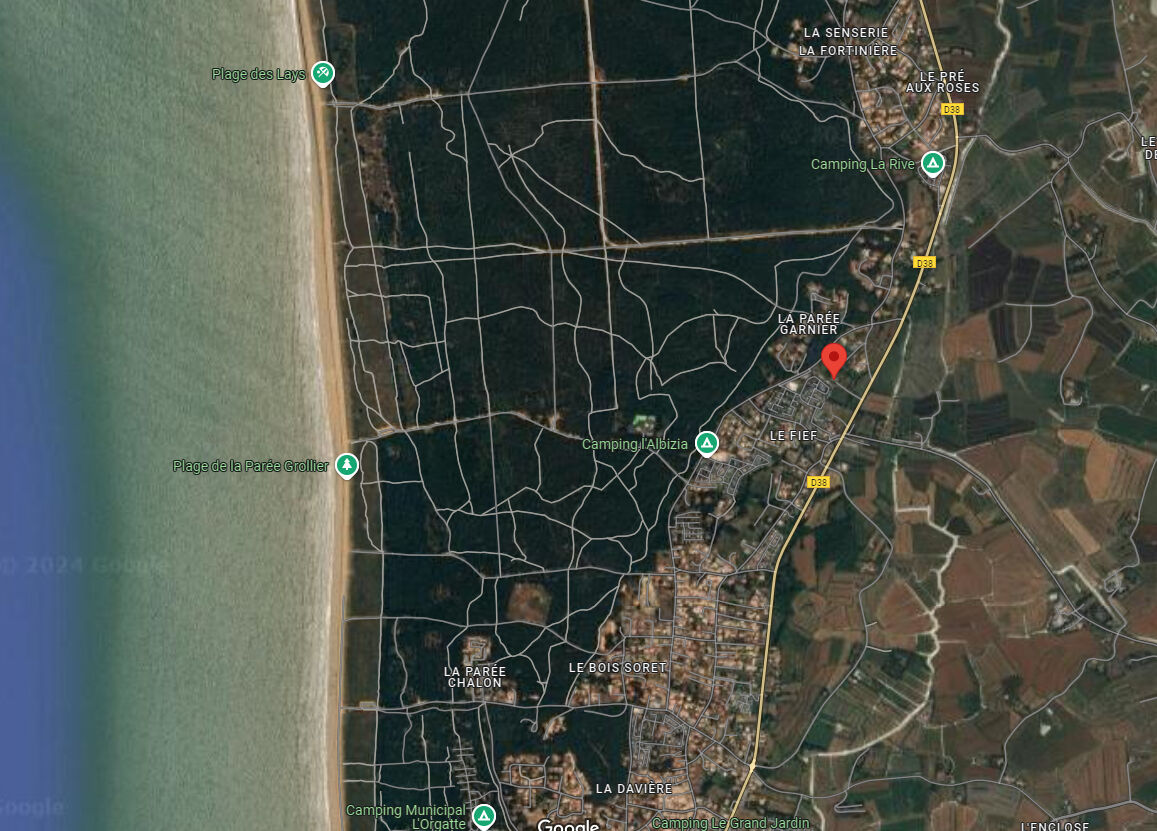Screen dimensions: 1157x831
Task: Select Camping Municipal L'Orgatte marker
Action: pyautogui.click(x=484, y=815)
